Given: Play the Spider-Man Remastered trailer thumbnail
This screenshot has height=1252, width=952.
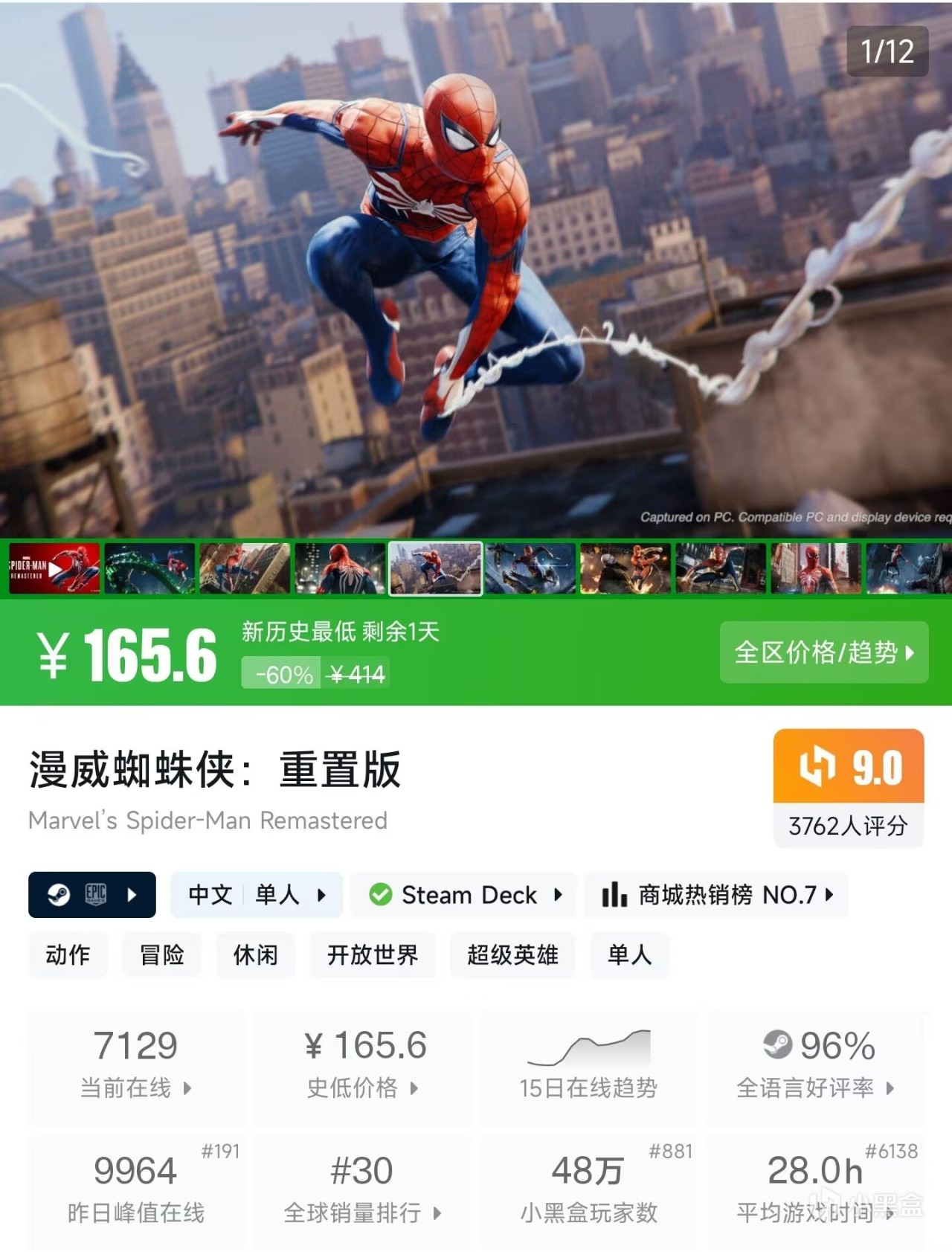Looking at the screenshot, I should 54,569.
